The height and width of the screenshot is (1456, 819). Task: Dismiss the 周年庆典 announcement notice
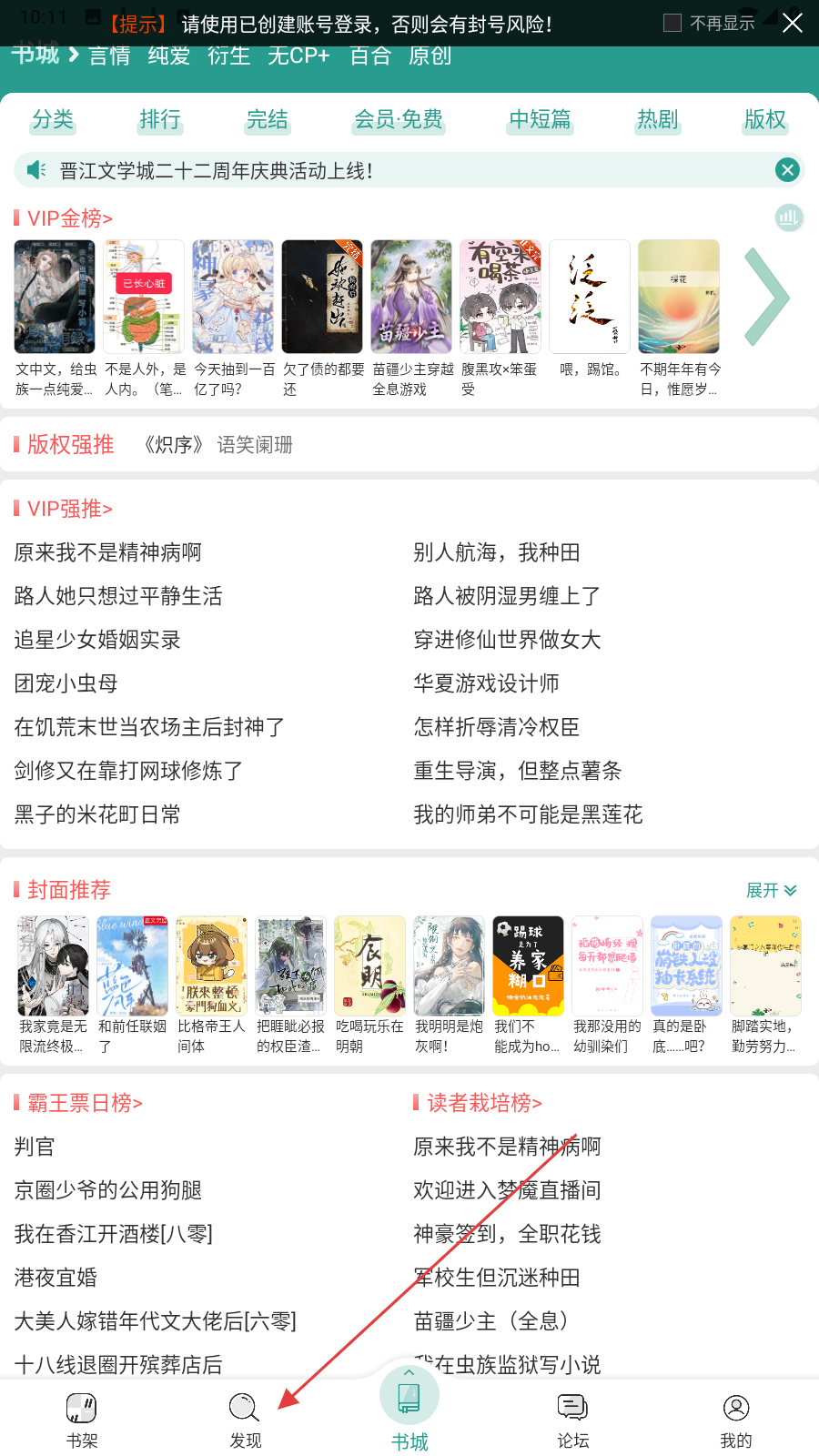pos(787,169)
